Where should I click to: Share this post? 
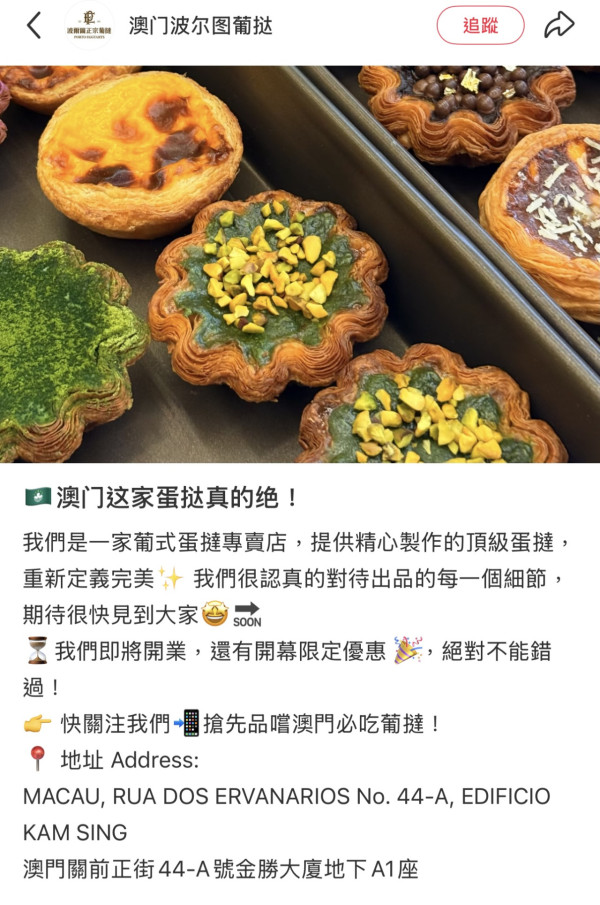559,25
